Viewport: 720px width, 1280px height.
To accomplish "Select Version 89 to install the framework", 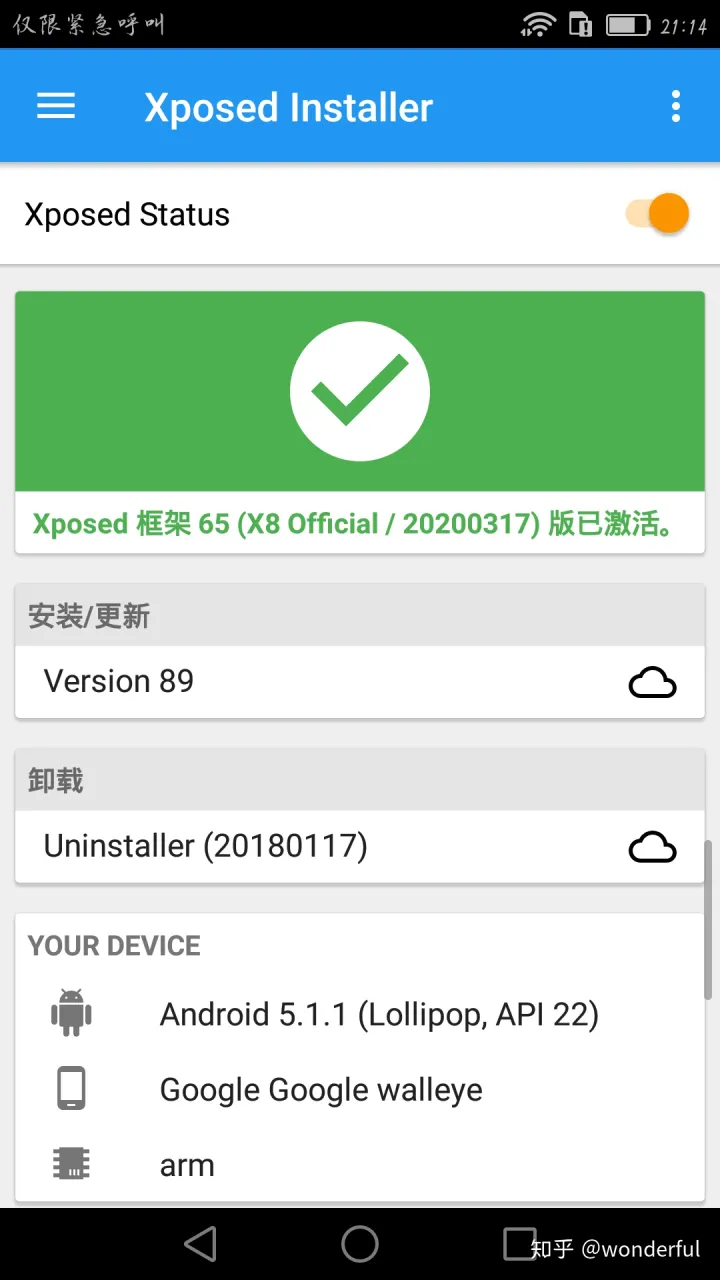I will point(300,681).
